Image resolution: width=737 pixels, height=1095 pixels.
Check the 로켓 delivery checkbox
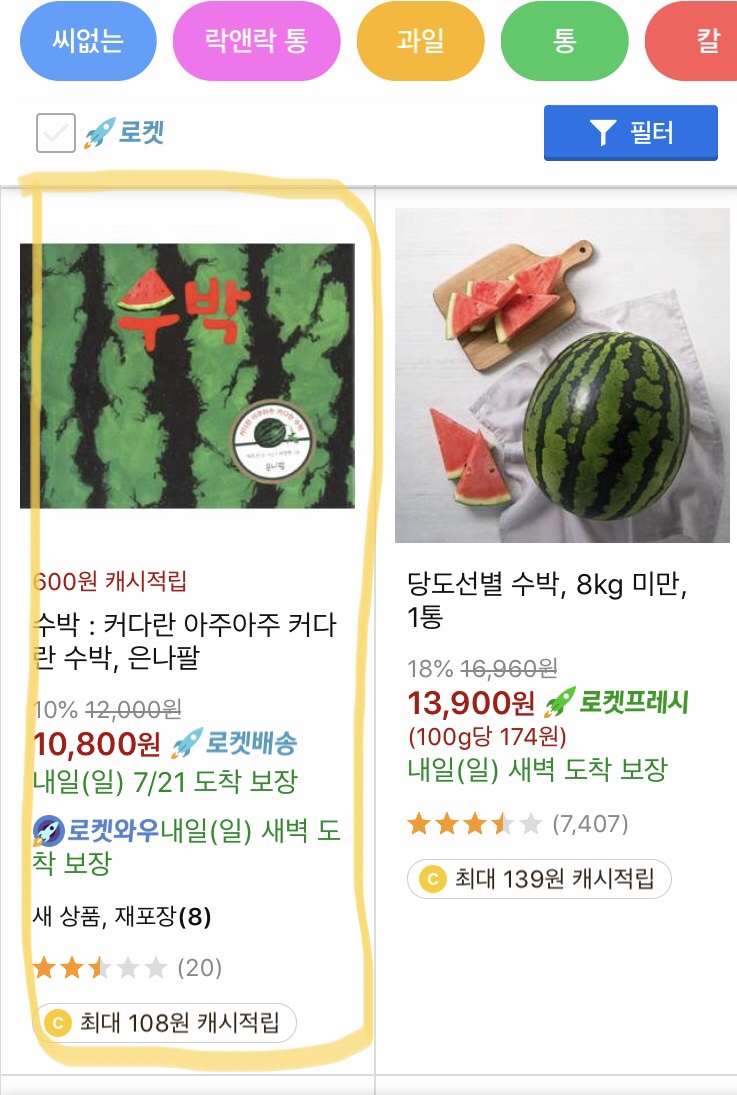point(56,132)
